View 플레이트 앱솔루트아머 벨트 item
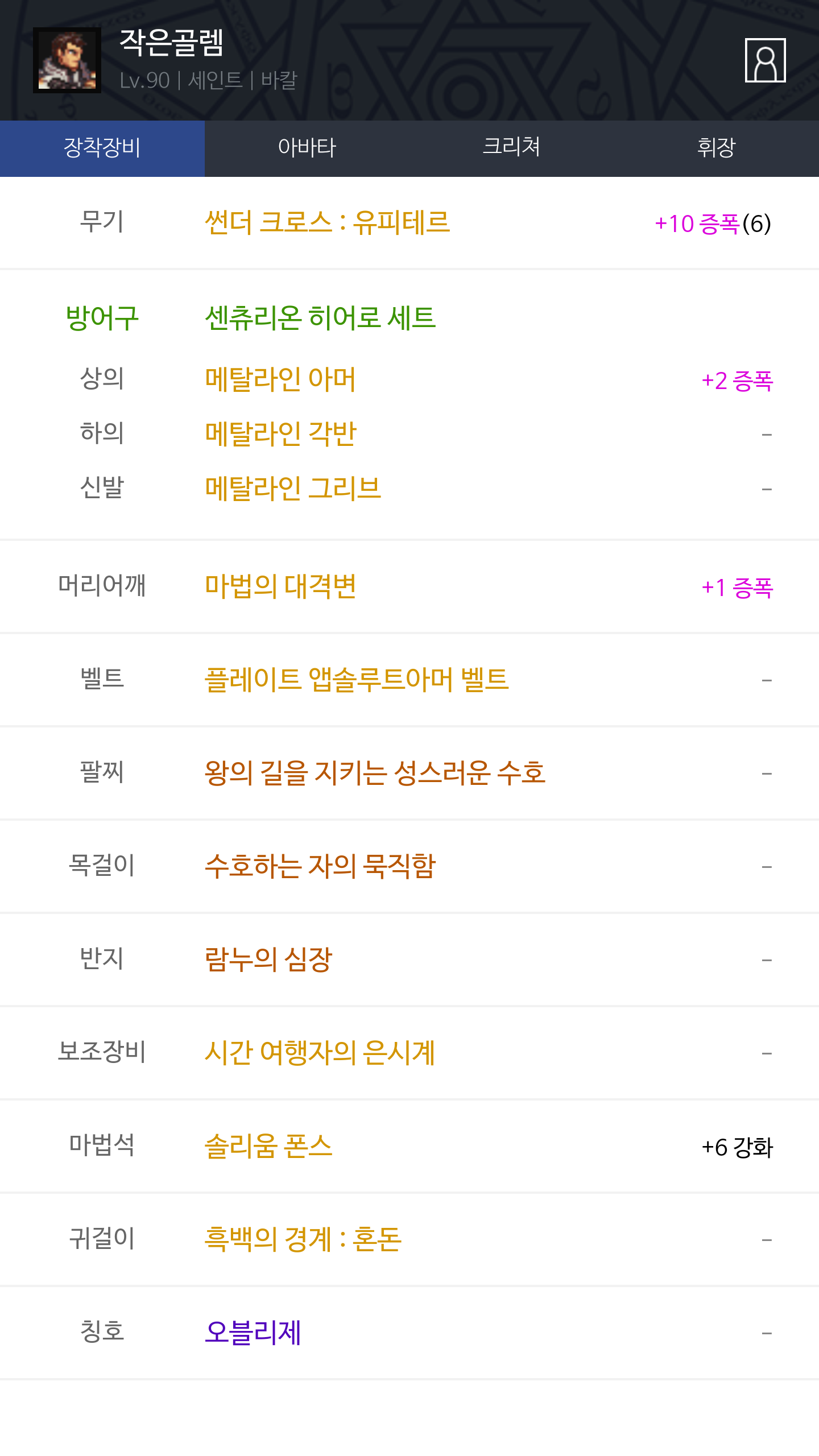This screenshot has height=1456, width=819. coord(357,680)
